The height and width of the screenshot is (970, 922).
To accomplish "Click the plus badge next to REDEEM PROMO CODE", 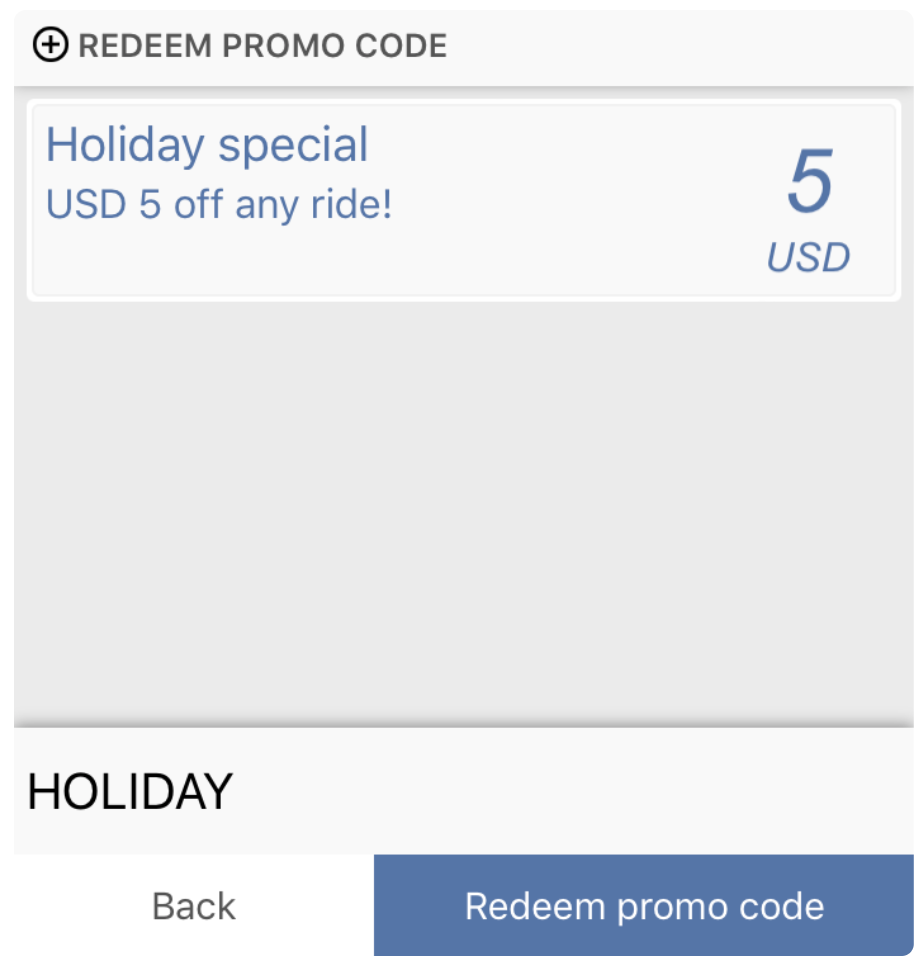I will (x=48, y=45).
